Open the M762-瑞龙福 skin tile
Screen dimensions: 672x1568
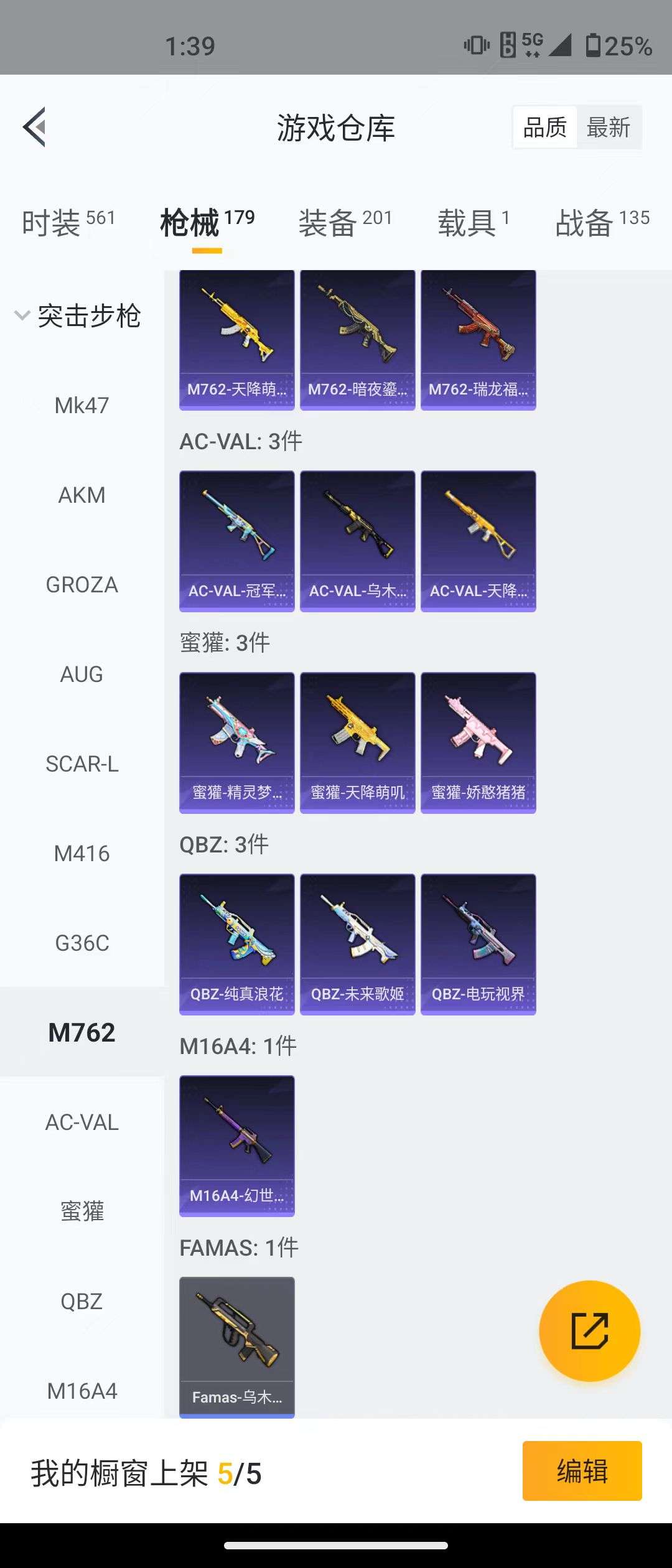coord(478,340)
